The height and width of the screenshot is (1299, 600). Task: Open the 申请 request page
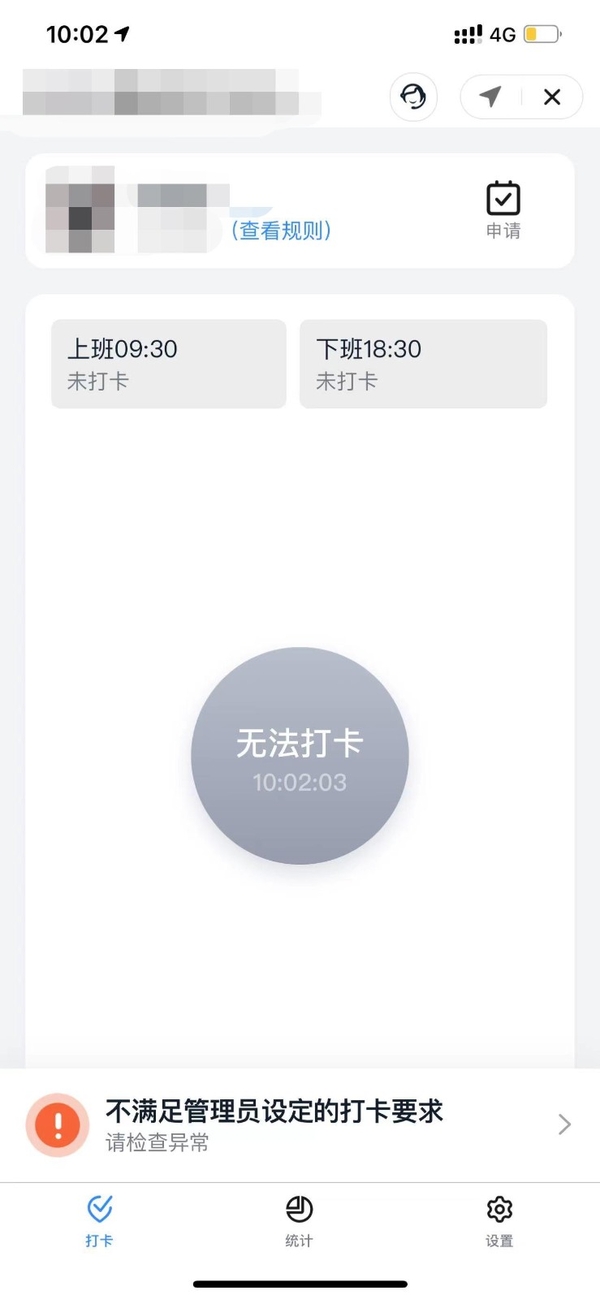pos(503,210)
